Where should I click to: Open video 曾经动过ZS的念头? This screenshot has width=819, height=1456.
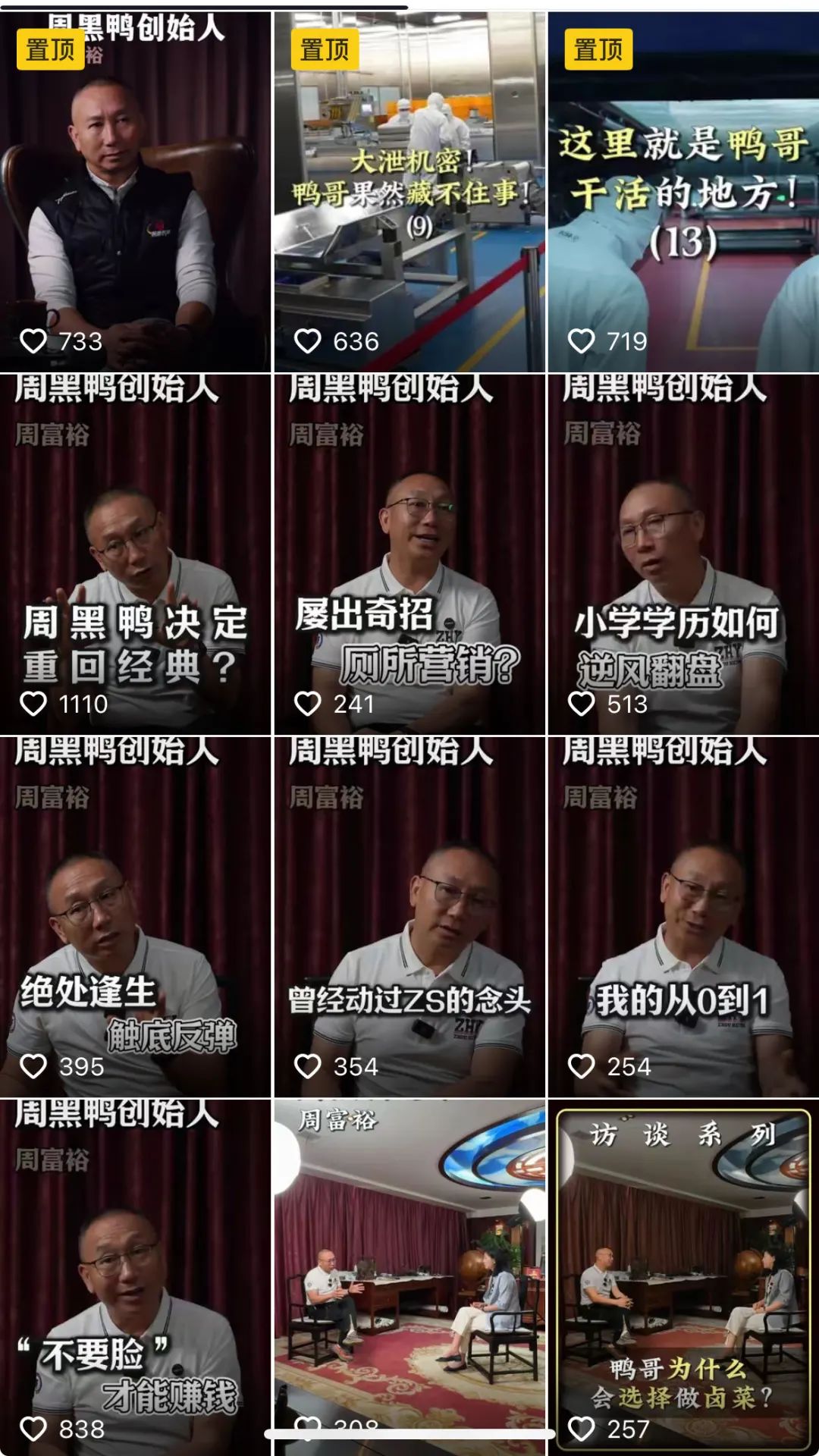(409, 916)
